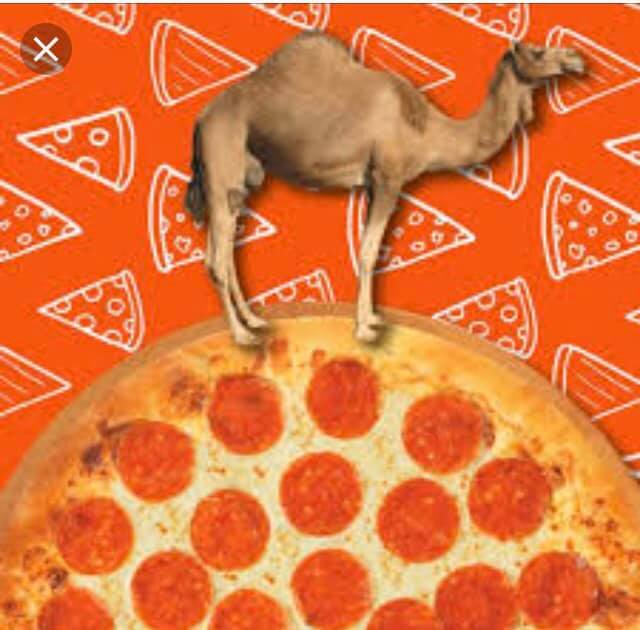Close the full-screen image viewer
The width and height of the screenshot is (640, 630).
(x=45, y=49)
